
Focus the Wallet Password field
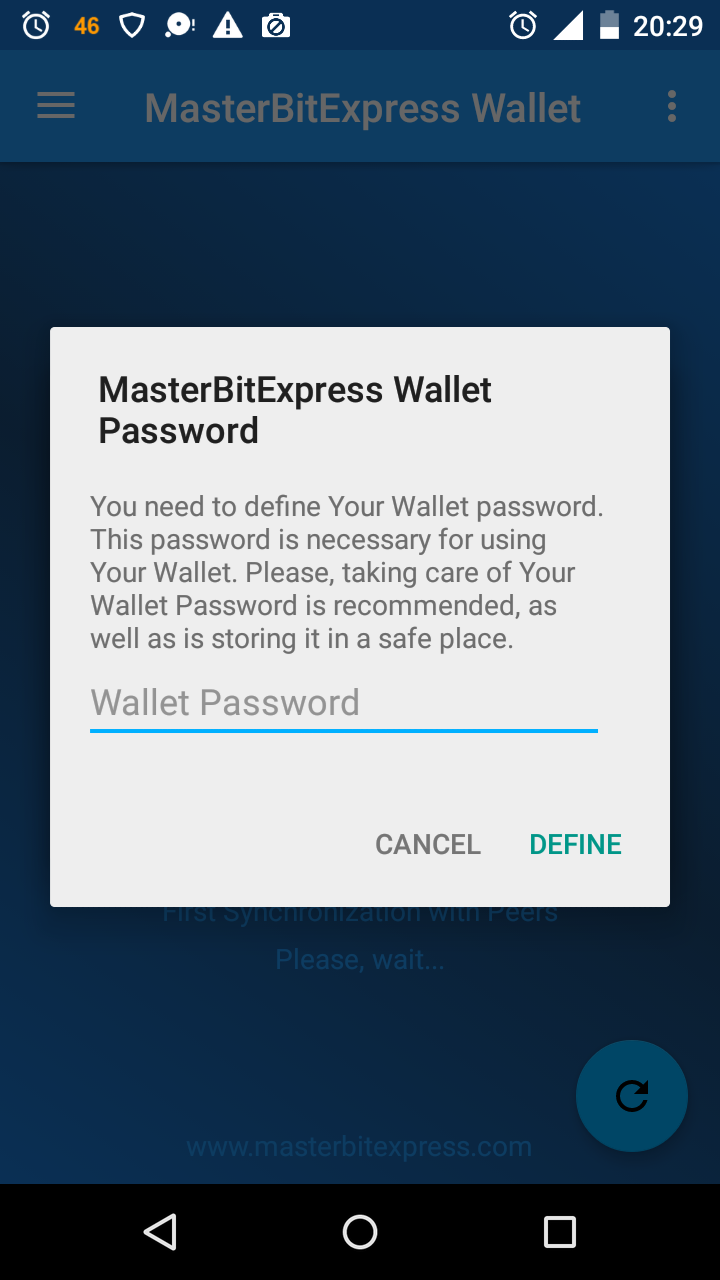343,703
